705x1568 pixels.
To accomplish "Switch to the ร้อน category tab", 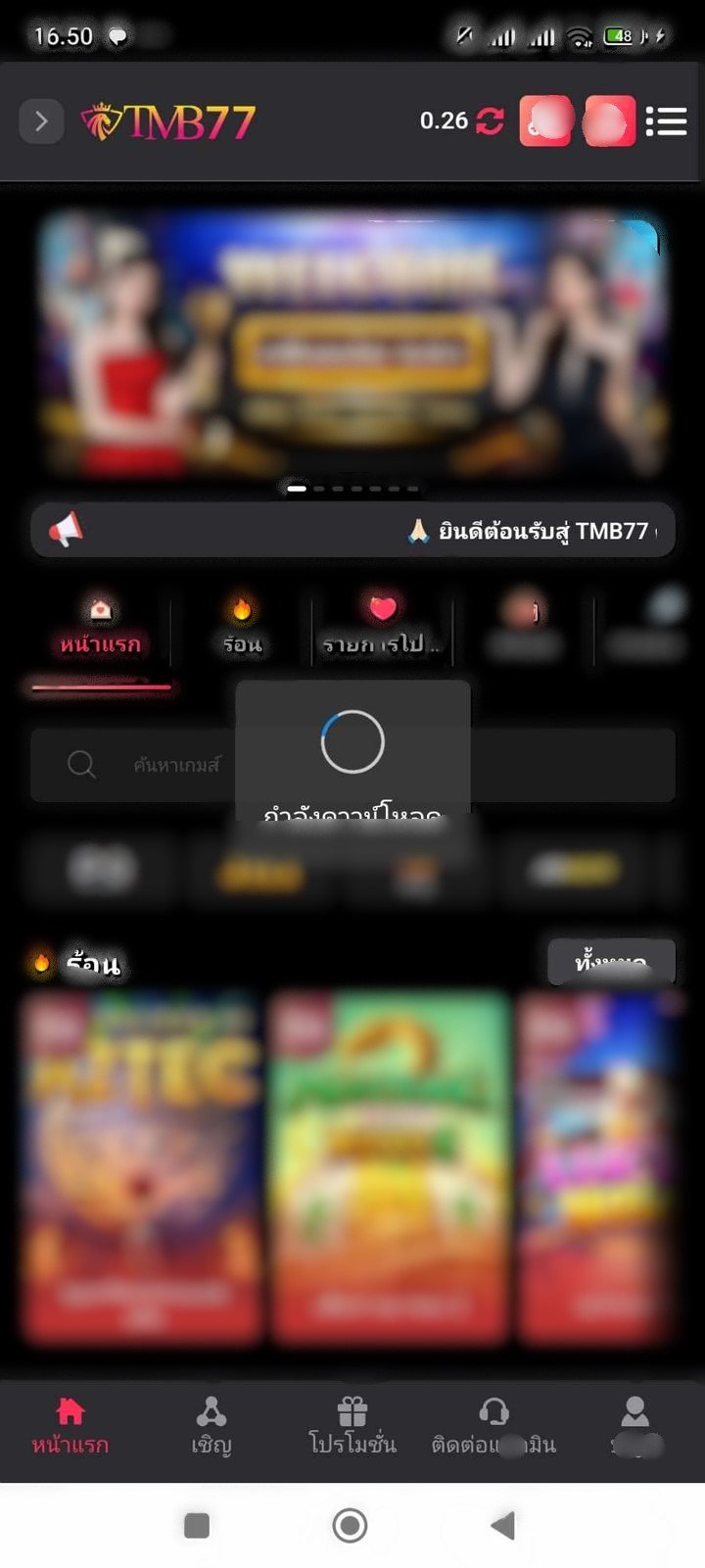I will (x=241, y=627).
